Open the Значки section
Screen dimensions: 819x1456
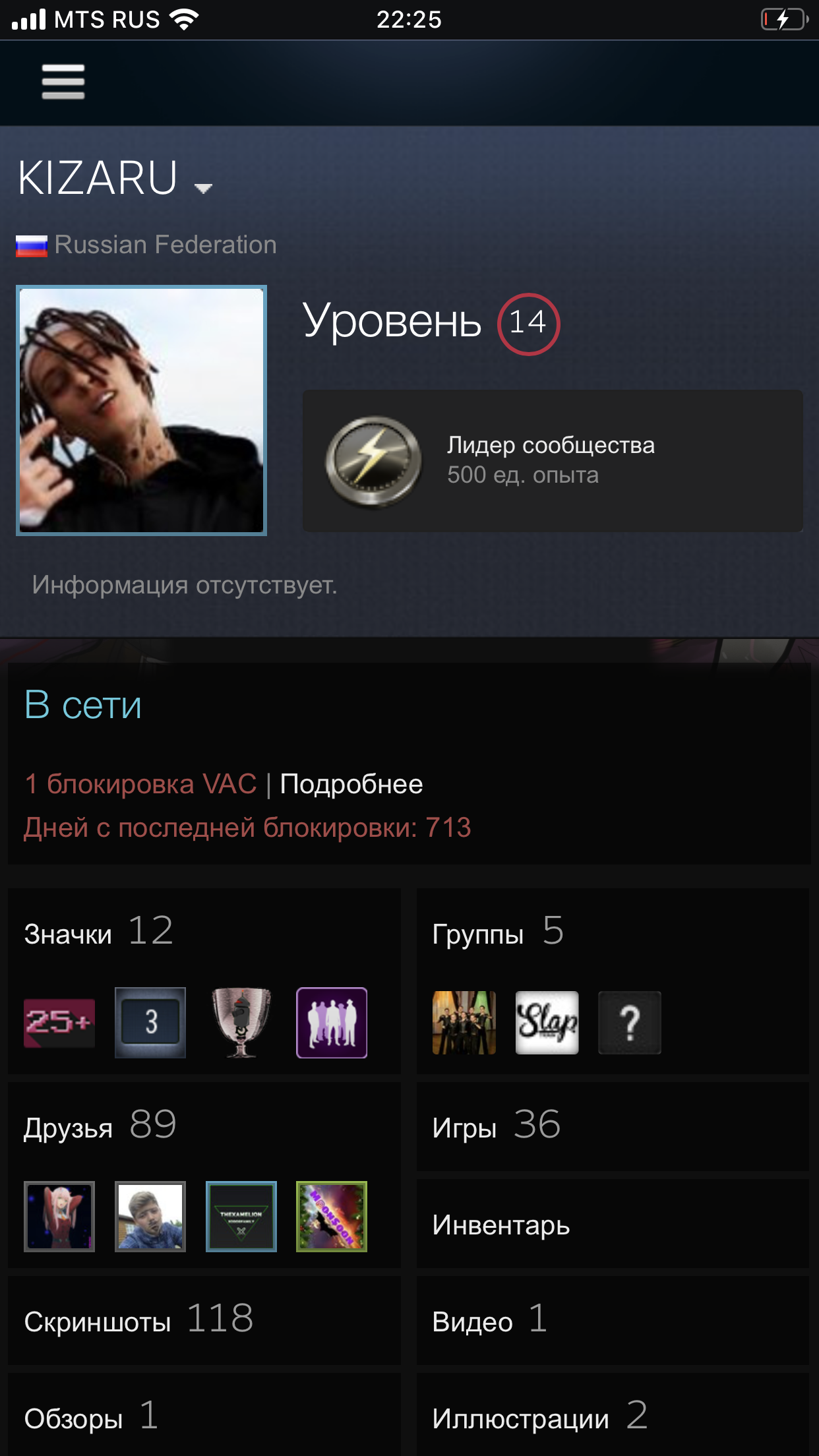[99, 931]
